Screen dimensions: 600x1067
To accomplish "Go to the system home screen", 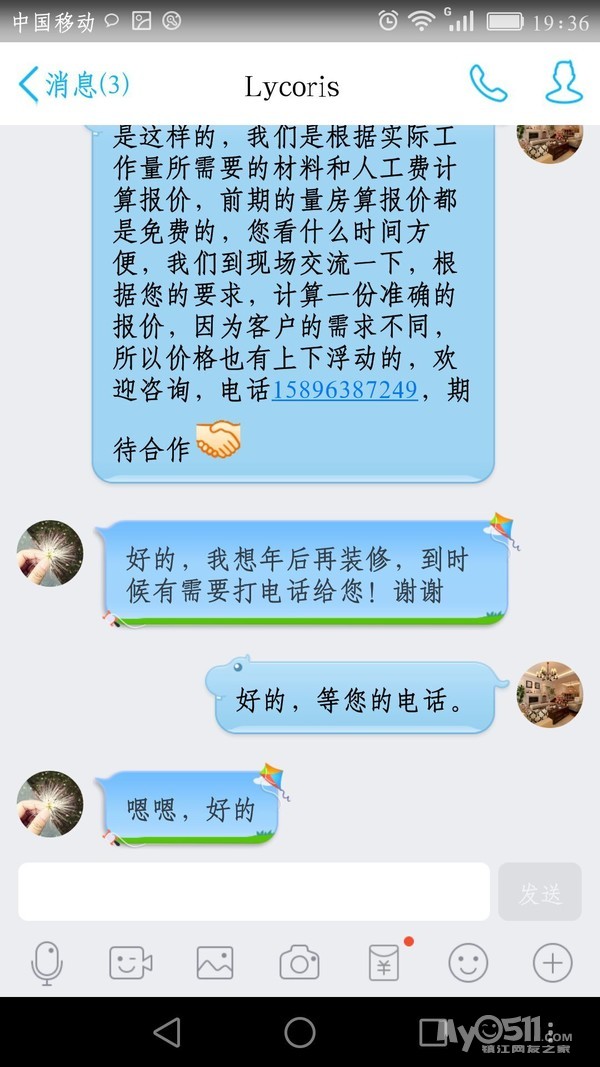I will pos(300,1032).
